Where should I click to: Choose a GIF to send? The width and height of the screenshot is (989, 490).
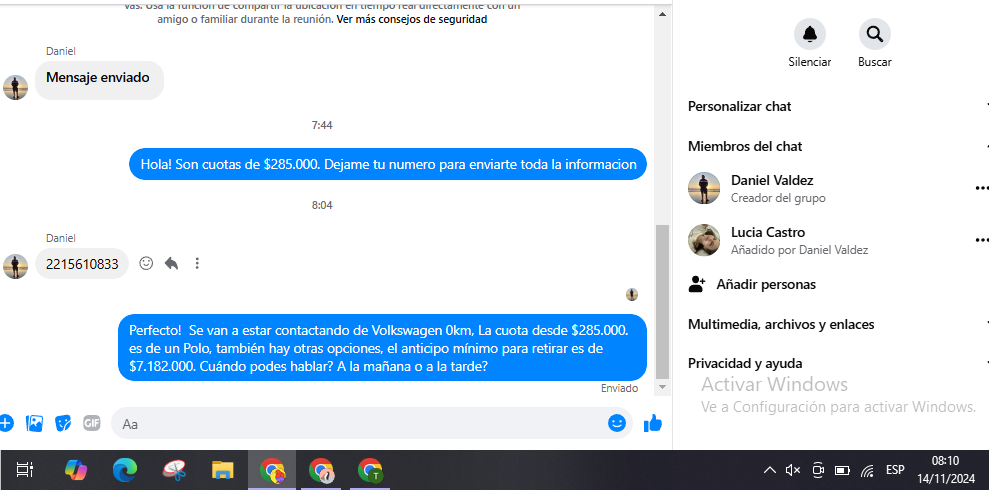point(92,423)
